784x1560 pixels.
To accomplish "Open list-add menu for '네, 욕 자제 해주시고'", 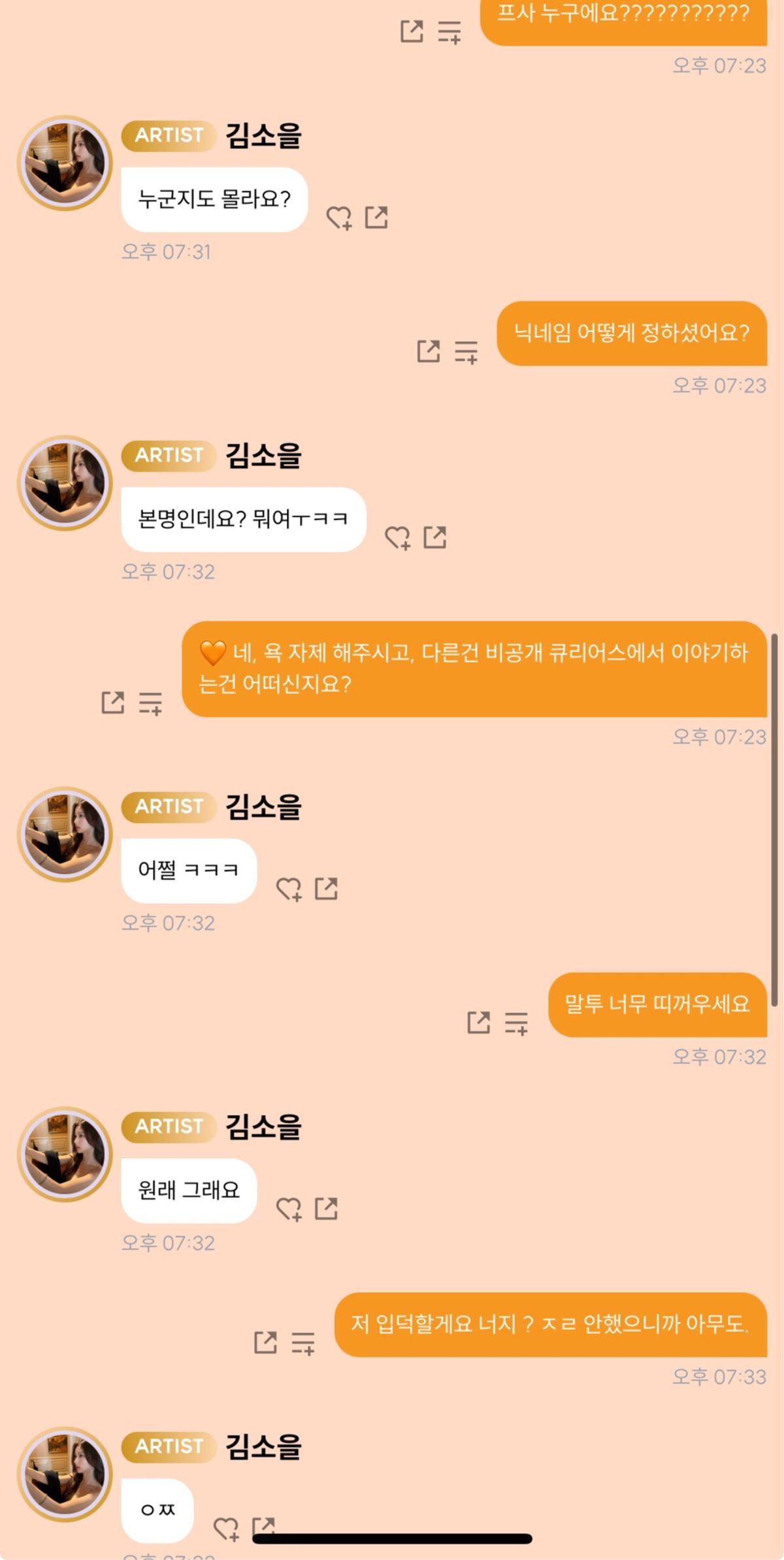I will pyautogui.click(x=151, y=703).
